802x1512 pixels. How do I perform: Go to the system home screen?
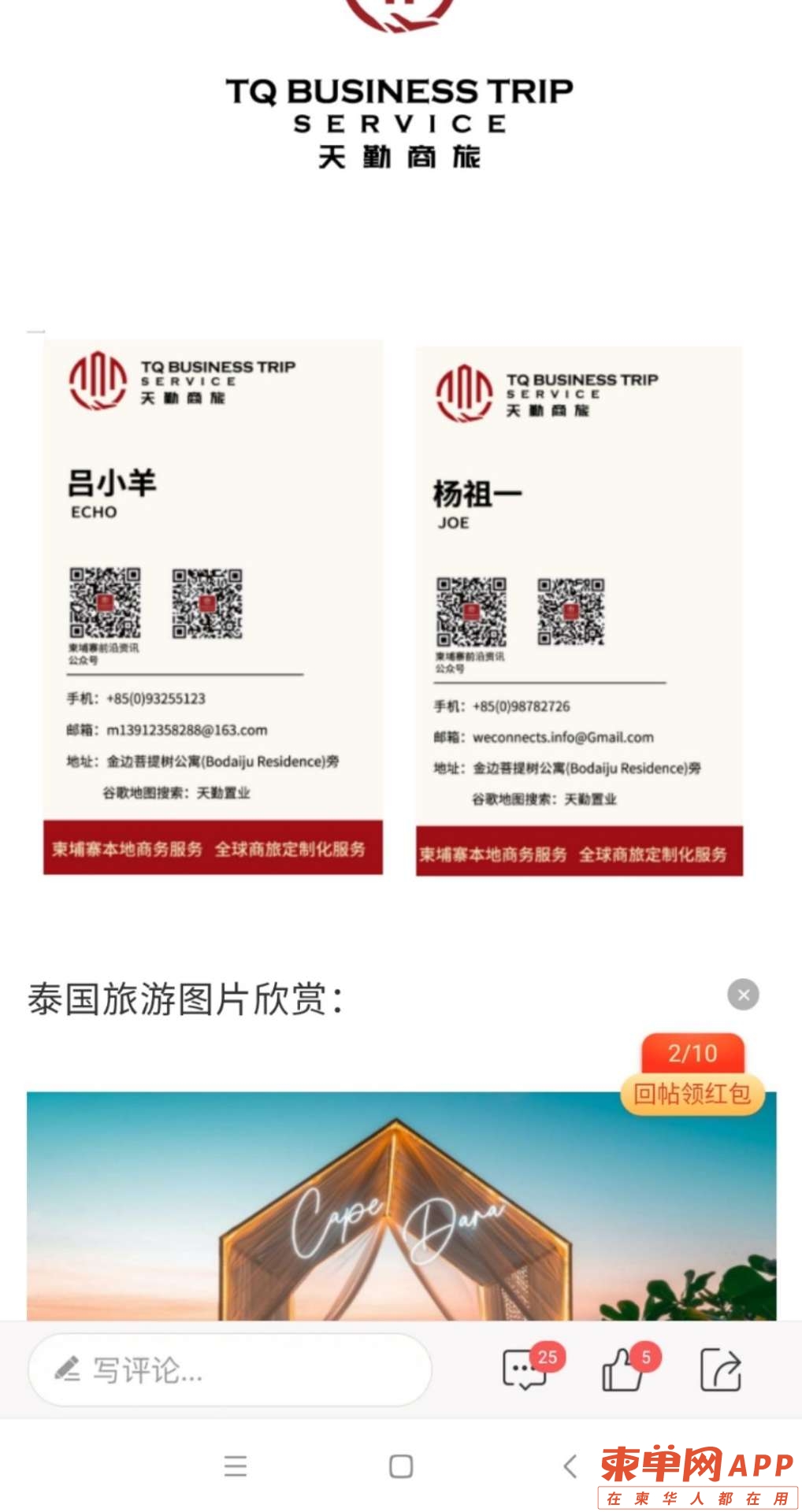pos(401,1466)
